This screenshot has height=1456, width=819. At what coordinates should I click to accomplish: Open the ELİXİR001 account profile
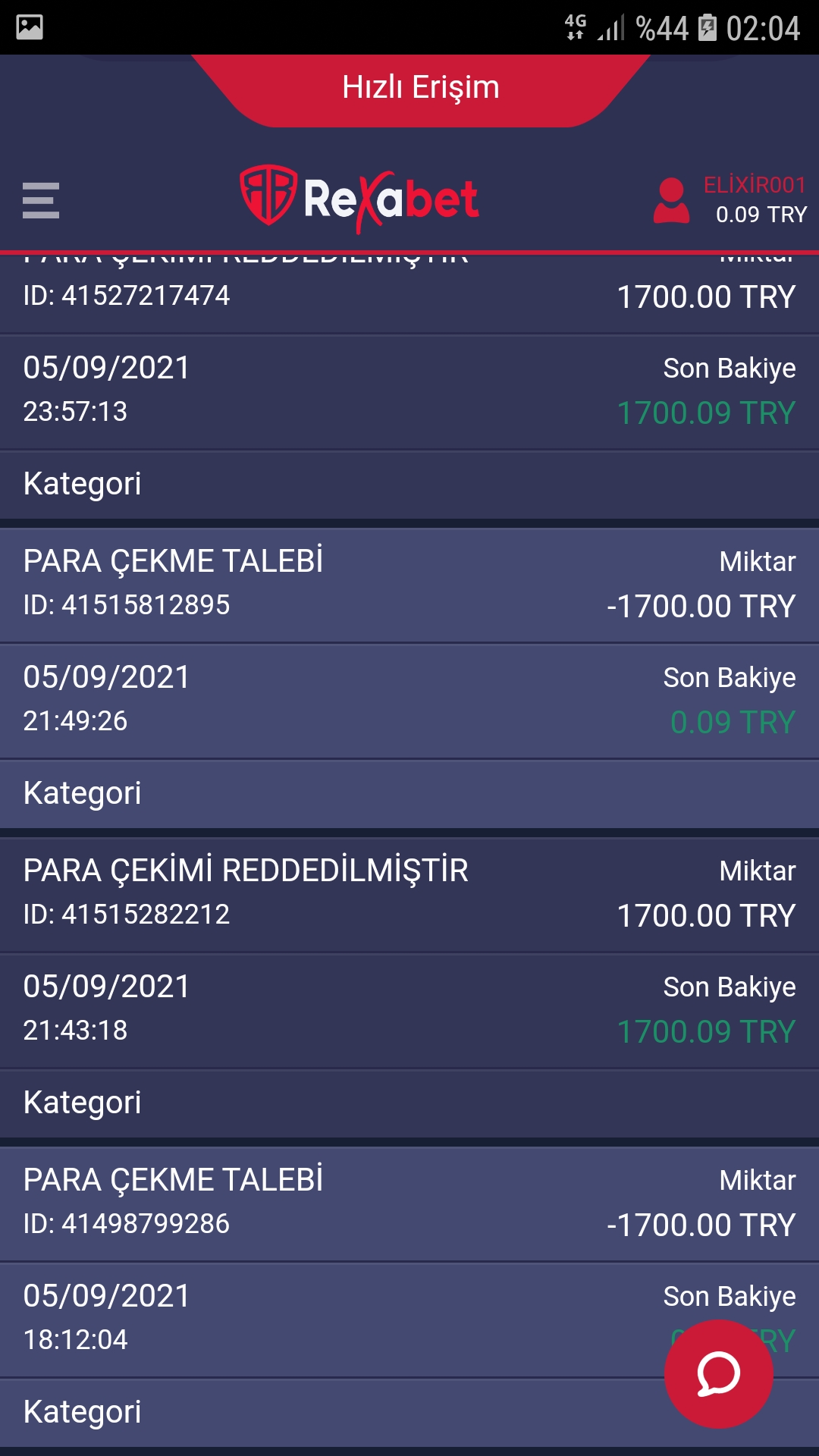730,200
